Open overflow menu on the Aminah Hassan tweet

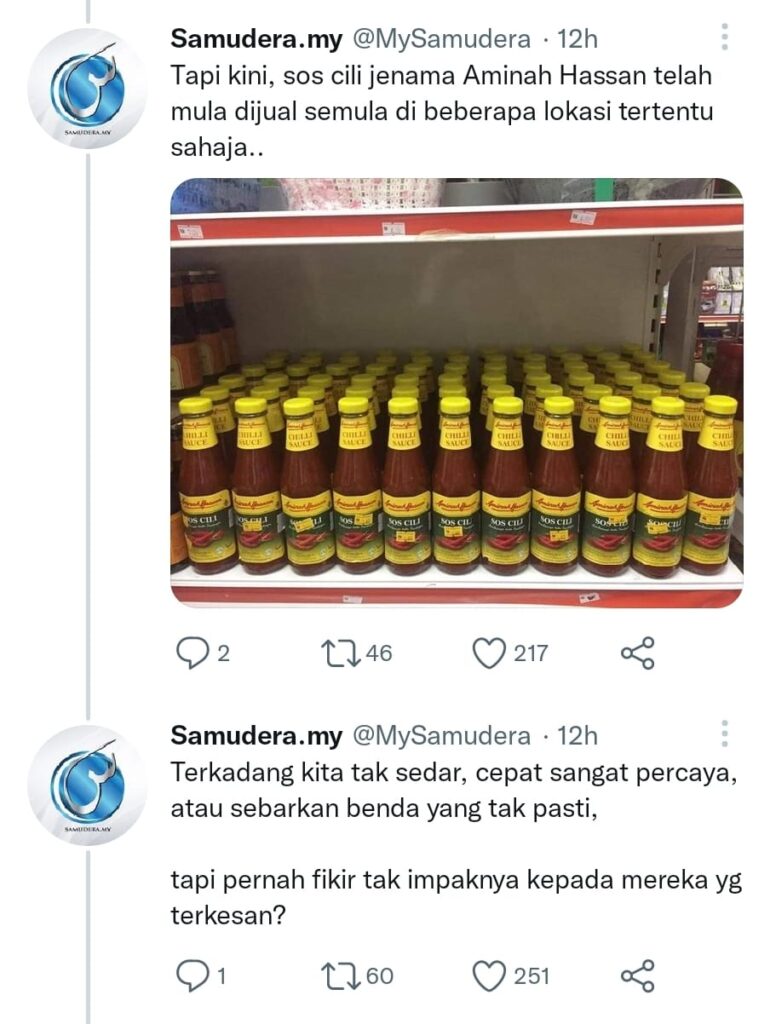click(x=725, y=37)
